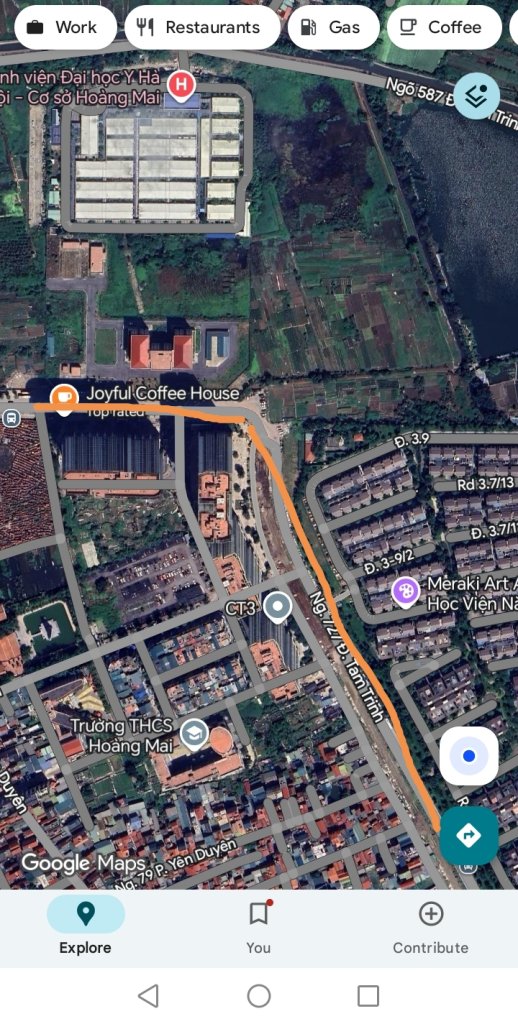Tap the system back button

click(149, 996)
